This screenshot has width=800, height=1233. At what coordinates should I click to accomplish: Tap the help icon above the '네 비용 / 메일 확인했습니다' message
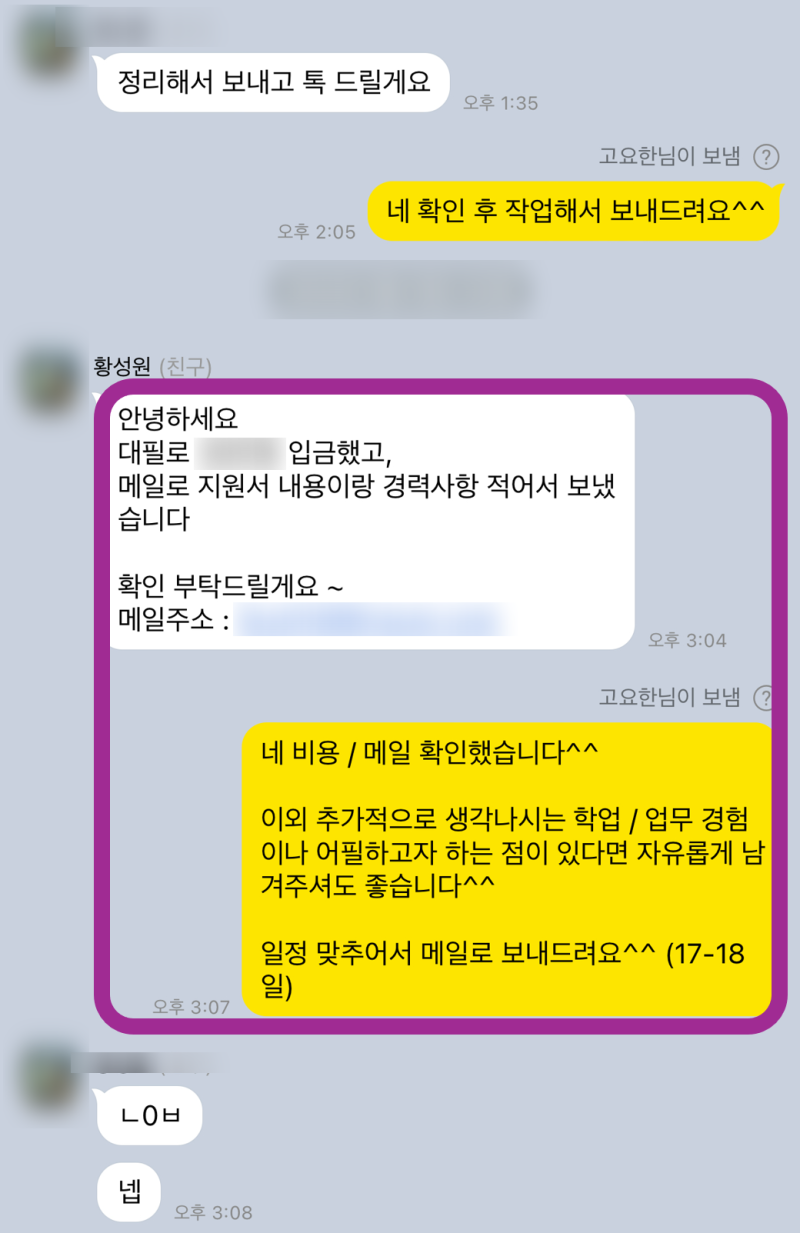tap(765, 697)
